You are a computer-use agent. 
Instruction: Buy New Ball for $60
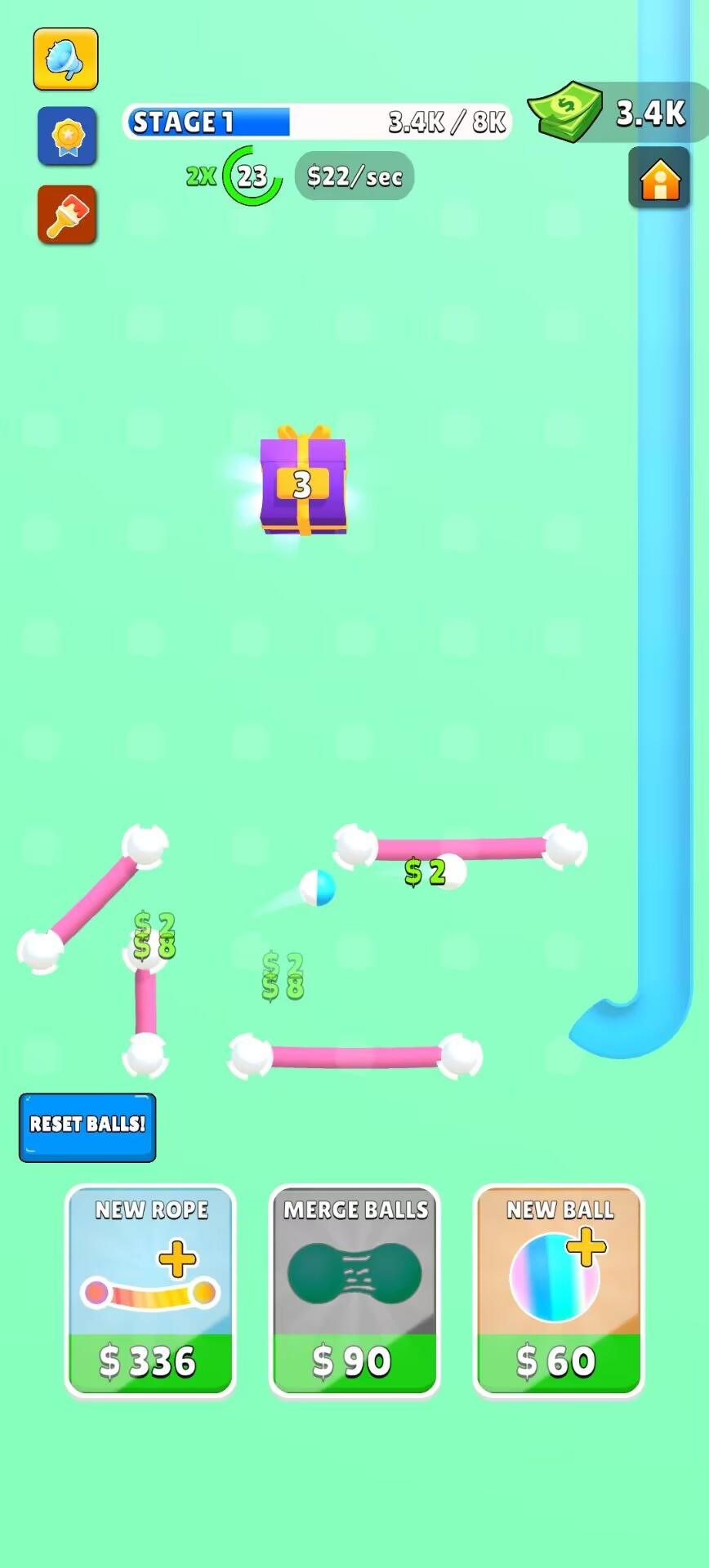559,1290
